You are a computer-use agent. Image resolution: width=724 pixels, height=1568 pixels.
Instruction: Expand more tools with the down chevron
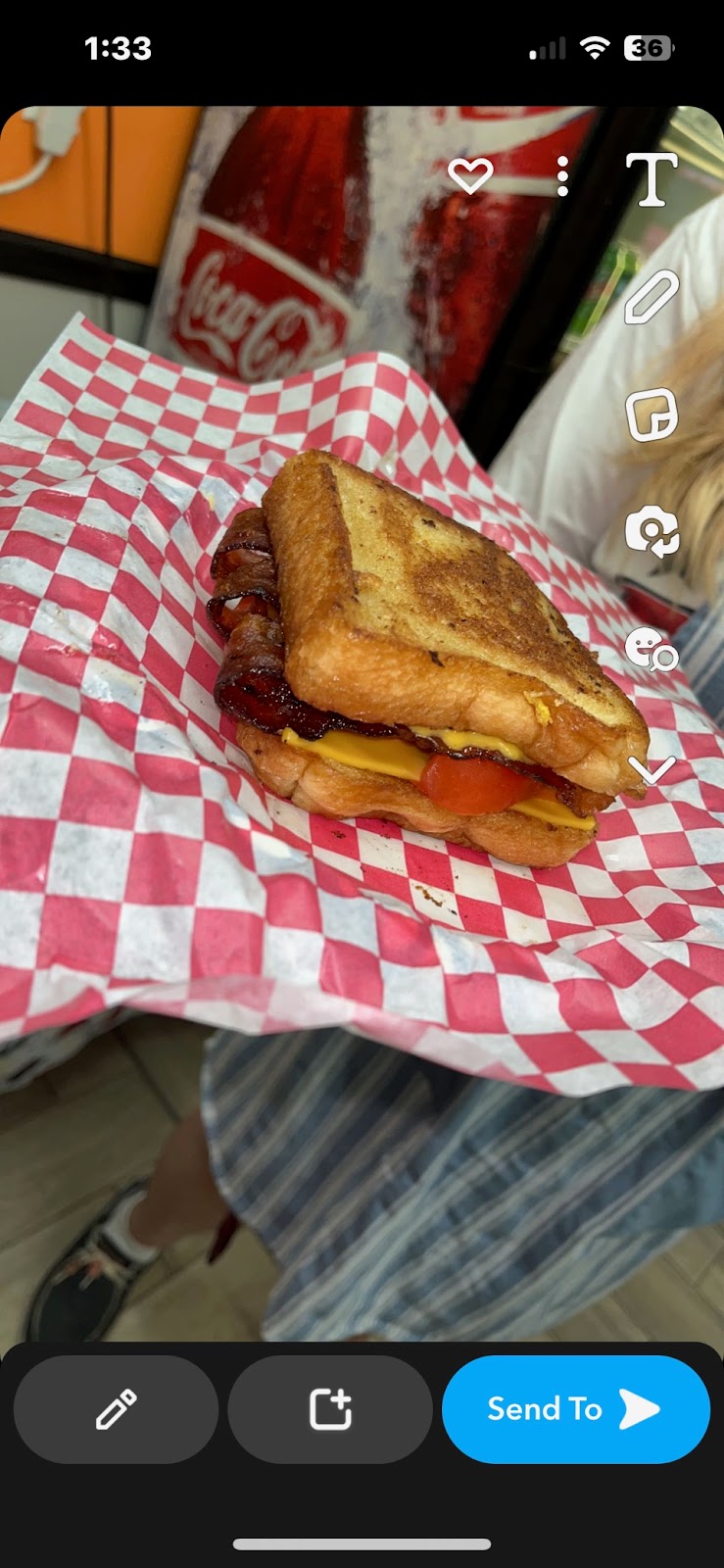point(652,769)
